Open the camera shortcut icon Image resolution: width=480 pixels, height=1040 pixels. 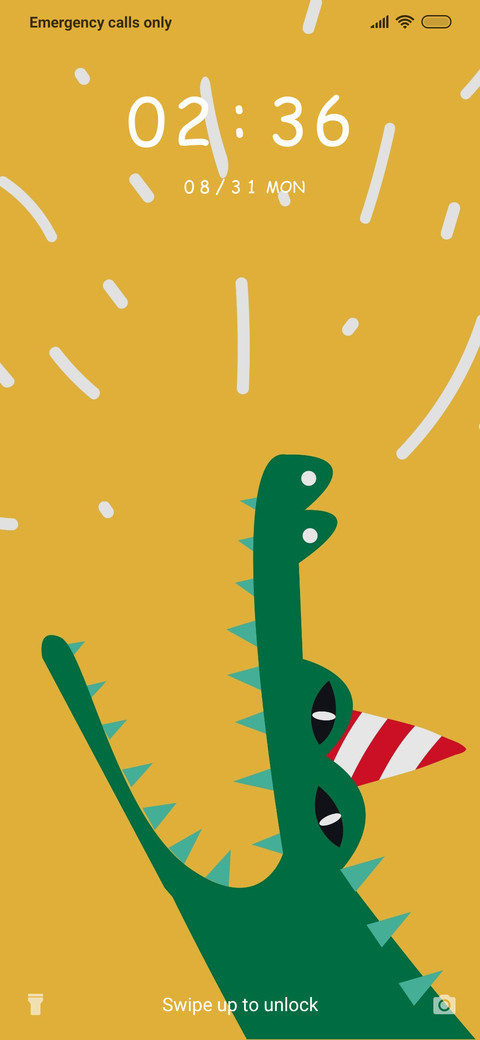[x=444, y=1004]
